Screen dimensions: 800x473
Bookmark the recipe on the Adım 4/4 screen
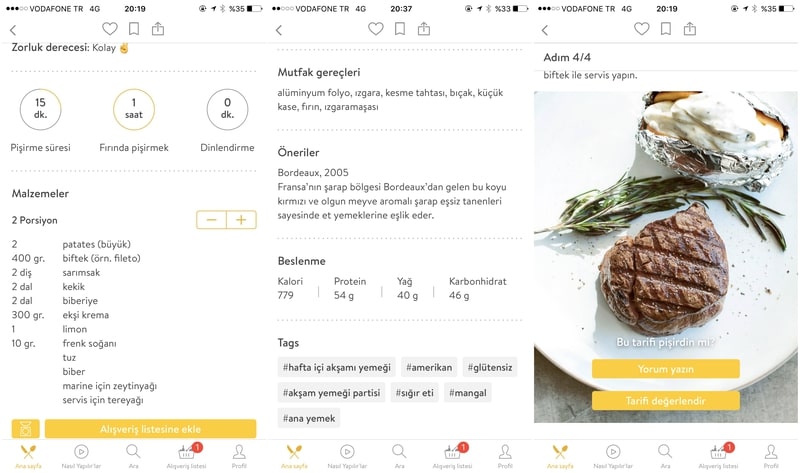point(666,29)
